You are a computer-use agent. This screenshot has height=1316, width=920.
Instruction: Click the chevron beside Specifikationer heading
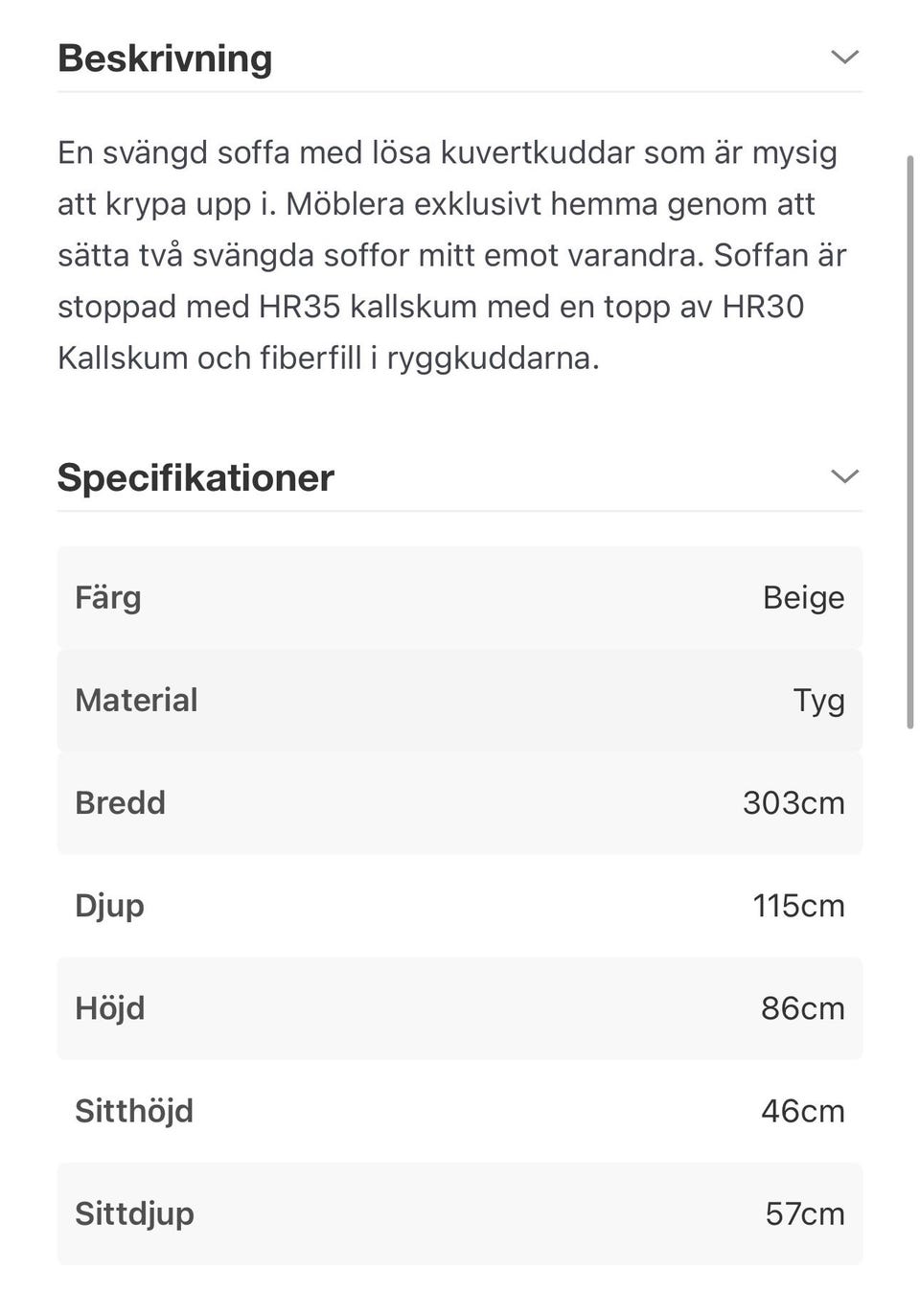844,475
